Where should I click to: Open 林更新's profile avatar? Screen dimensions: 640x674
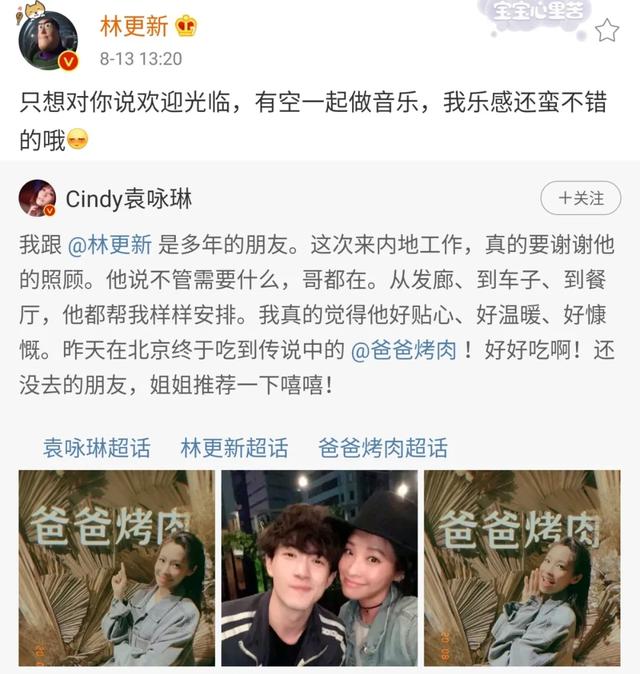pyautogui.click(x=48, y=41)
